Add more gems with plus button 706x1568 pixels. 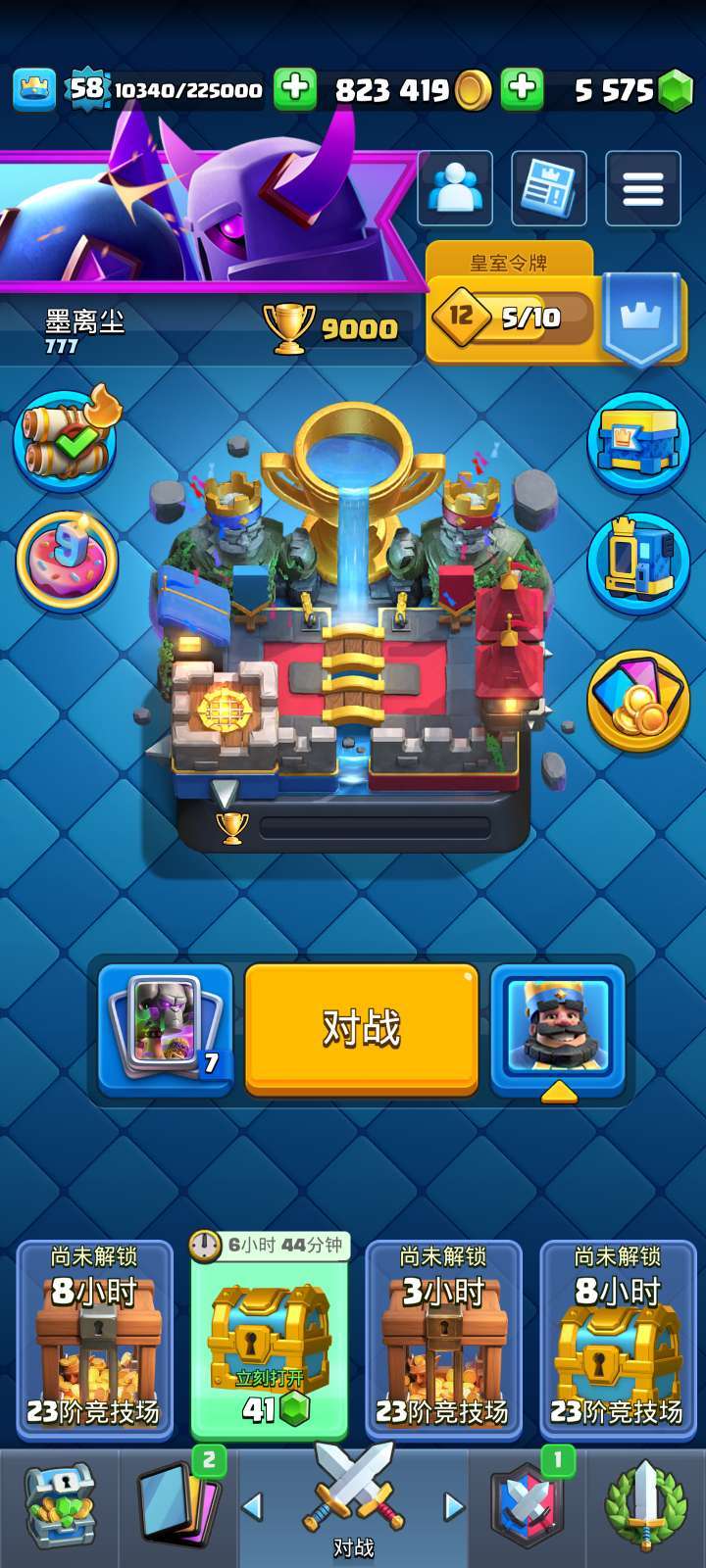523,89
